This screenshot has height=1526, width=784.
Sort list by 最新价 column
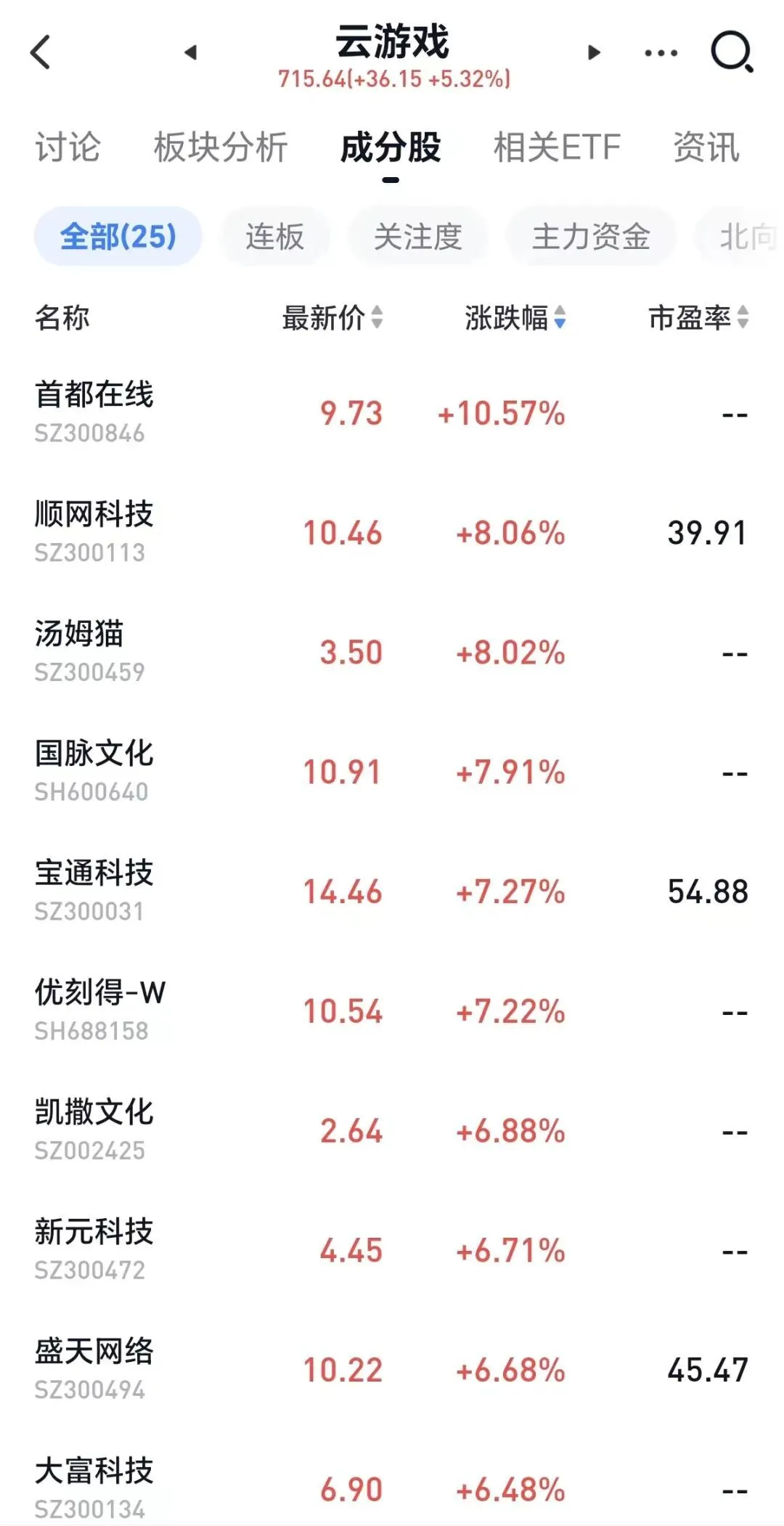pos(332,318)
